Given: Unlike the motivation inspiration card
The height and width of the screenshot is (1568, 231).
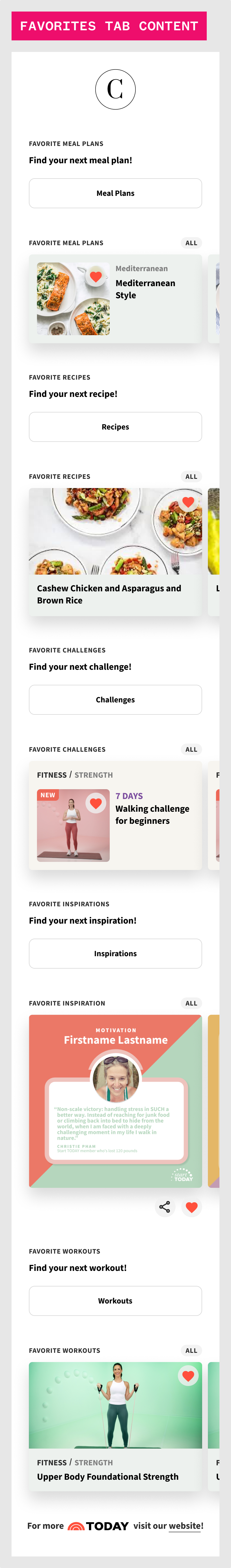Looking at the screenshot, I should (191, 1207).
